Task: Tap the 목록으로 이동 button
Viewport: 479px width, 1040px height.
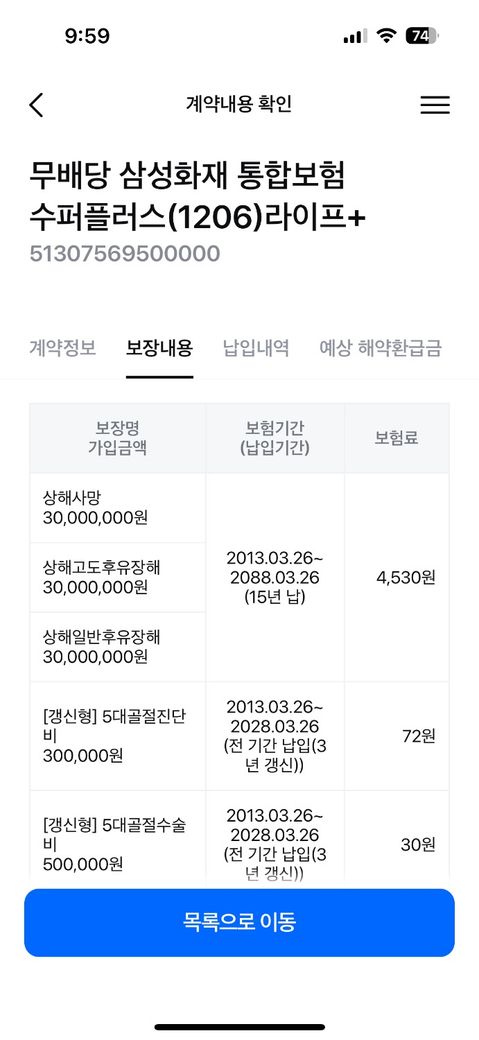Action: 240,923
